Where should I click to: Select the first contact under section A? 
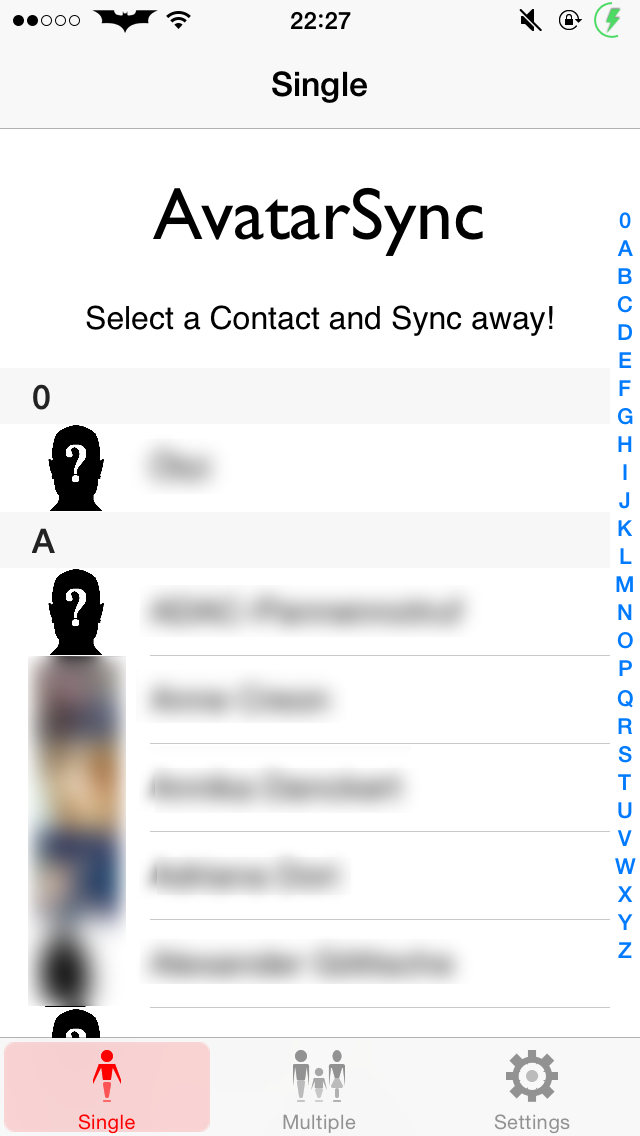point(304,611)
